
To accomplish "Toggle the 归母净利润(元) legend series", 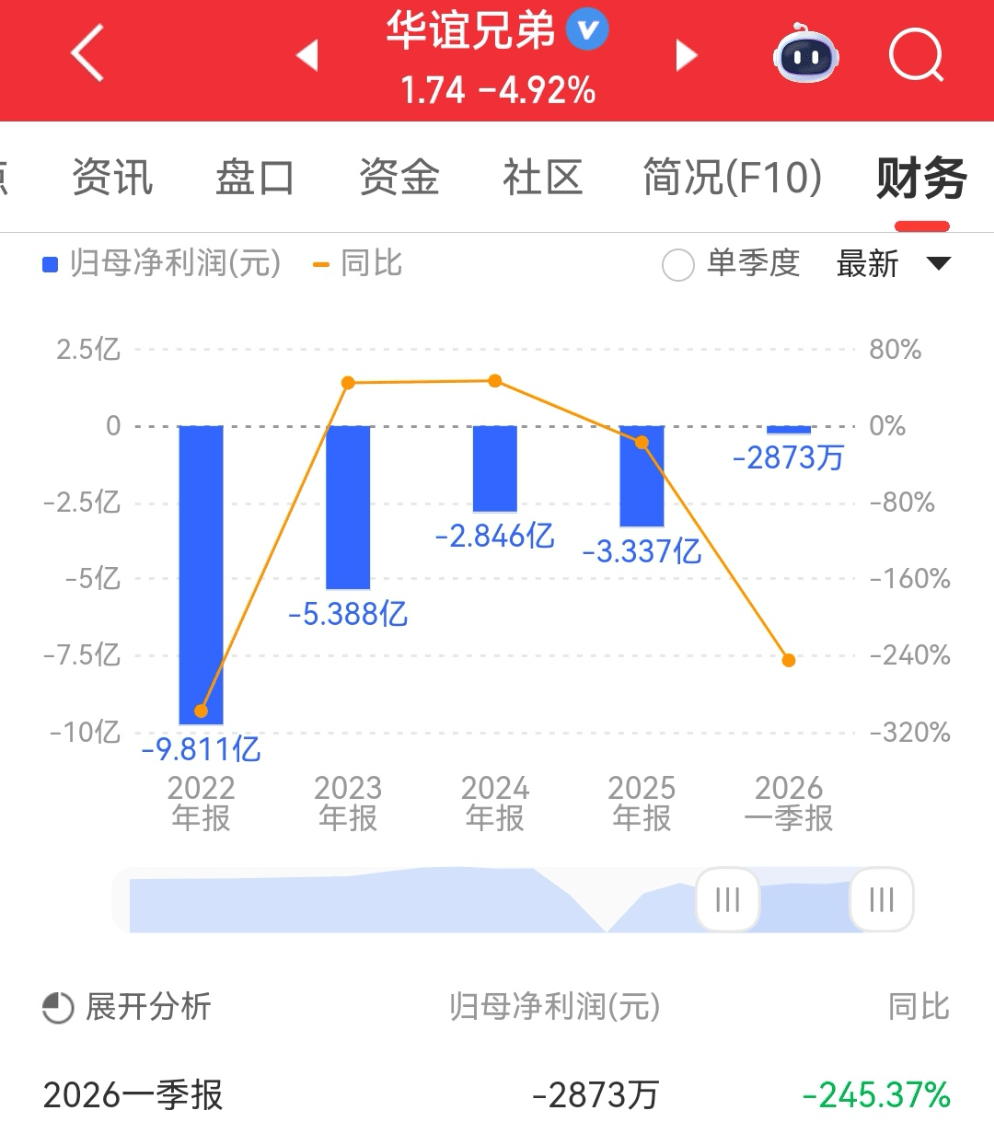I will coord(162,264).
